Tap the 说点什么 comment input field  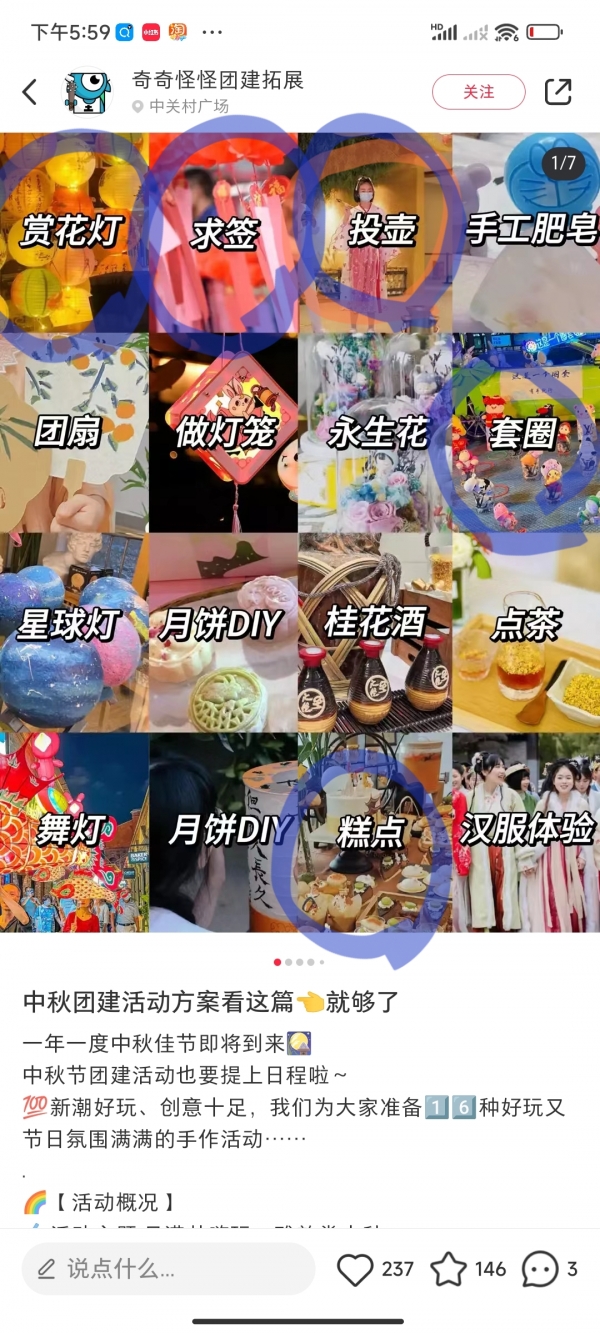(168, 1269)
